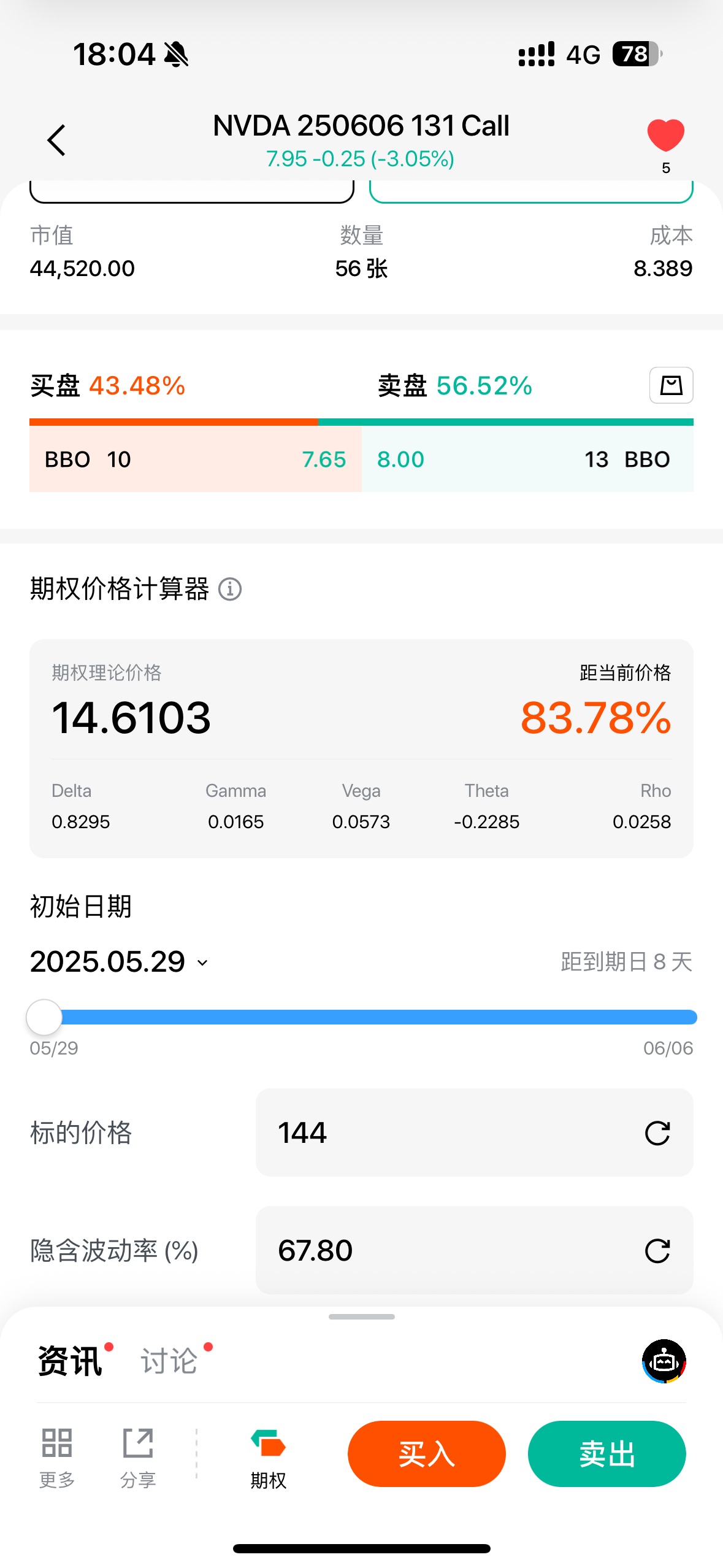Open the 更多 more menu
The image size is (723, 1568).
[57, 1454]
